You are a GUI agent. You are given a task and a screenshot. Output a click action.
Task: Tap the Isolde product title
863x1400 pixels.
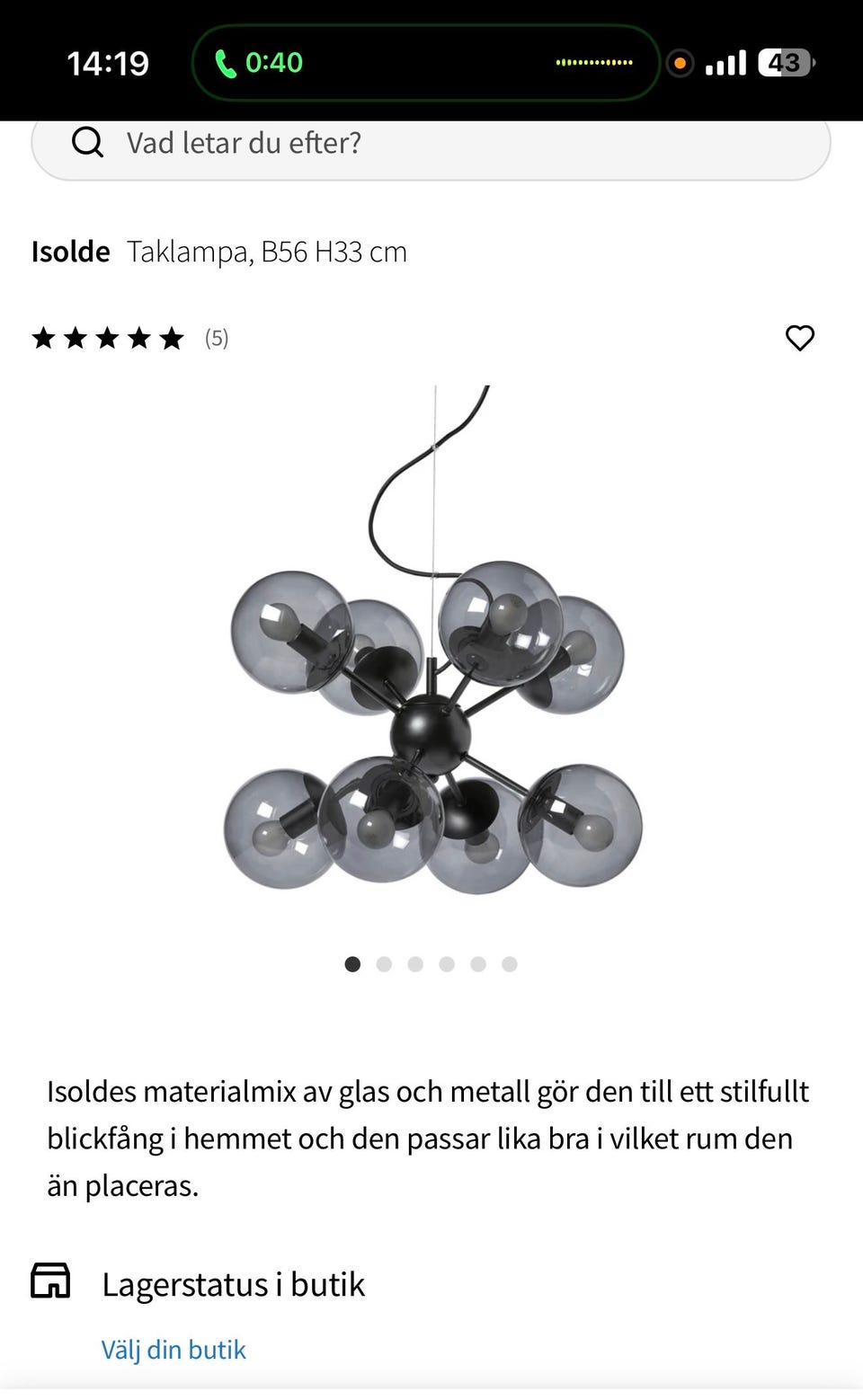click(70, 252)
